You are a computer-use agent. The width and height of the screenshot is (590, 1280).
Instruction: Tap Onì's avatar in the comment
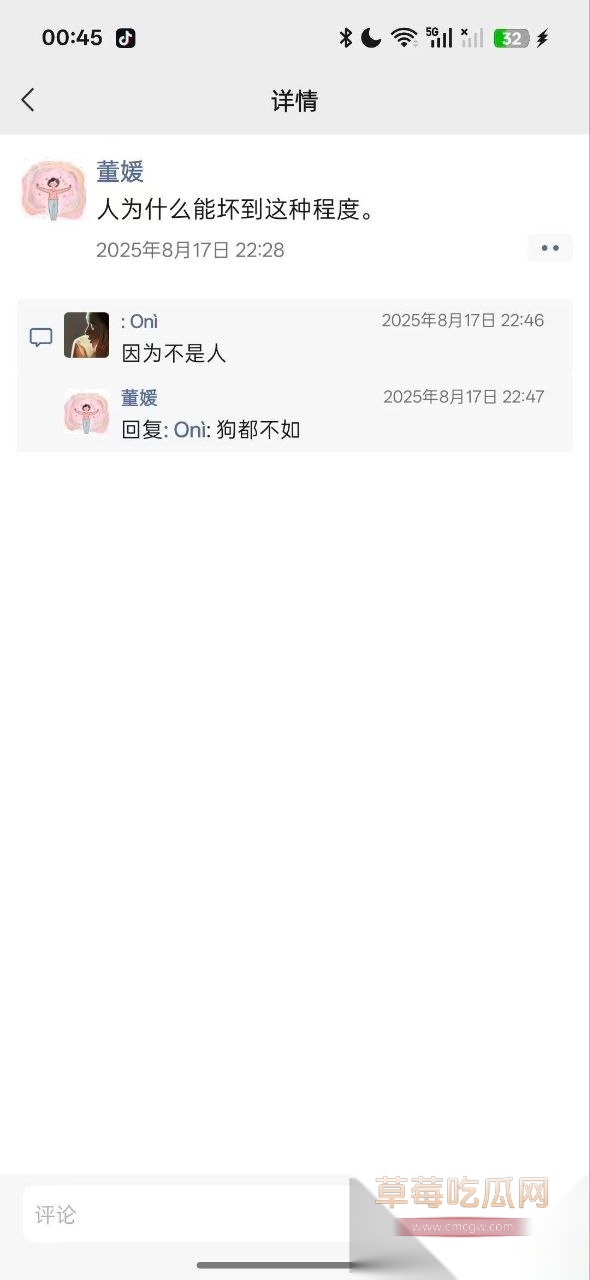pyautogui.click(x=86, y=335)
